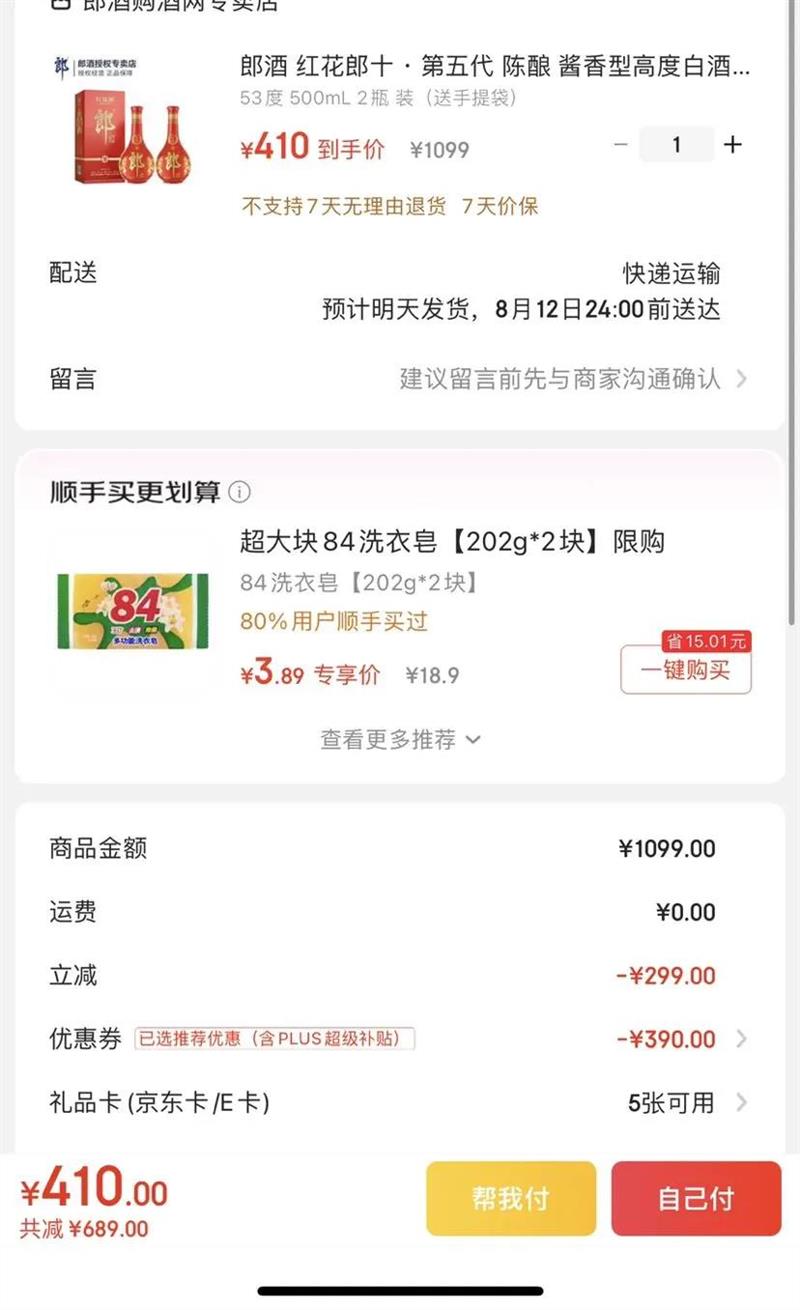800x1310 pixels.
Task: Tap 一键购买 for the 84 laundry soap
Action: point(685,670)
